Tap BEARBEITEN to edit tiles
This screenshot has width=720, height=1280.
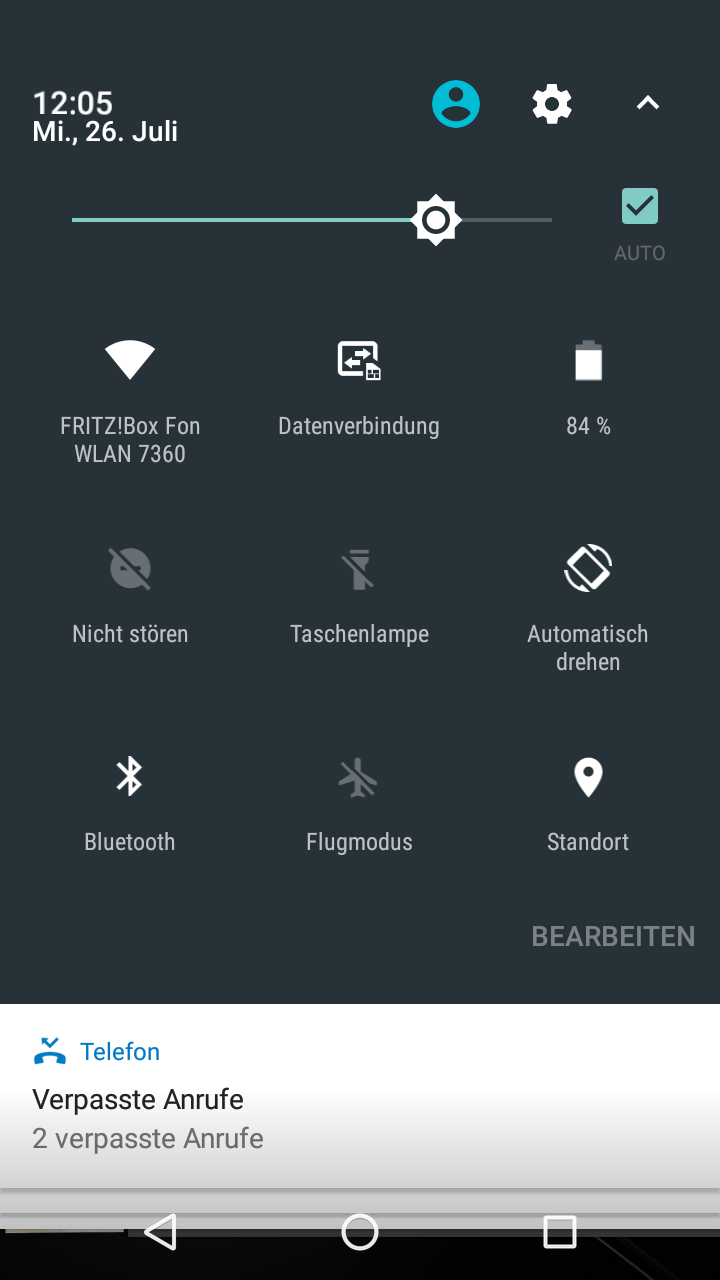tap(613, 936)
